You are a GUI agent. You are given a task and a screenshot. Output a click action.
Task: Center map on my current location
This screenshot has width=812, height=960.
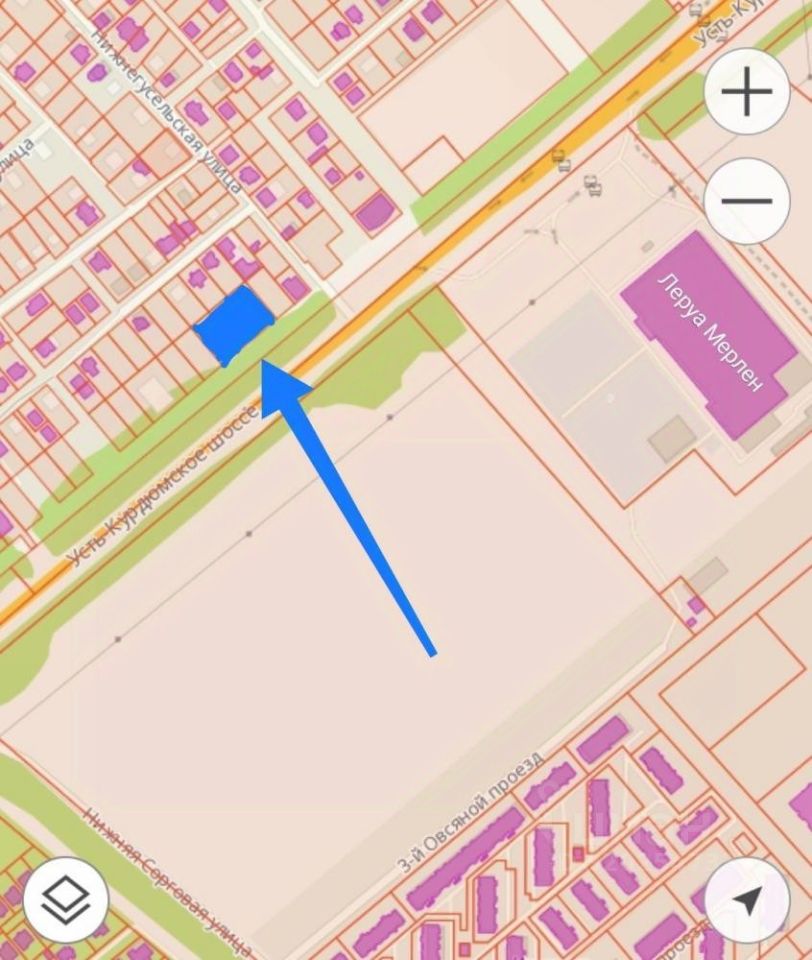tap(747, 899)
